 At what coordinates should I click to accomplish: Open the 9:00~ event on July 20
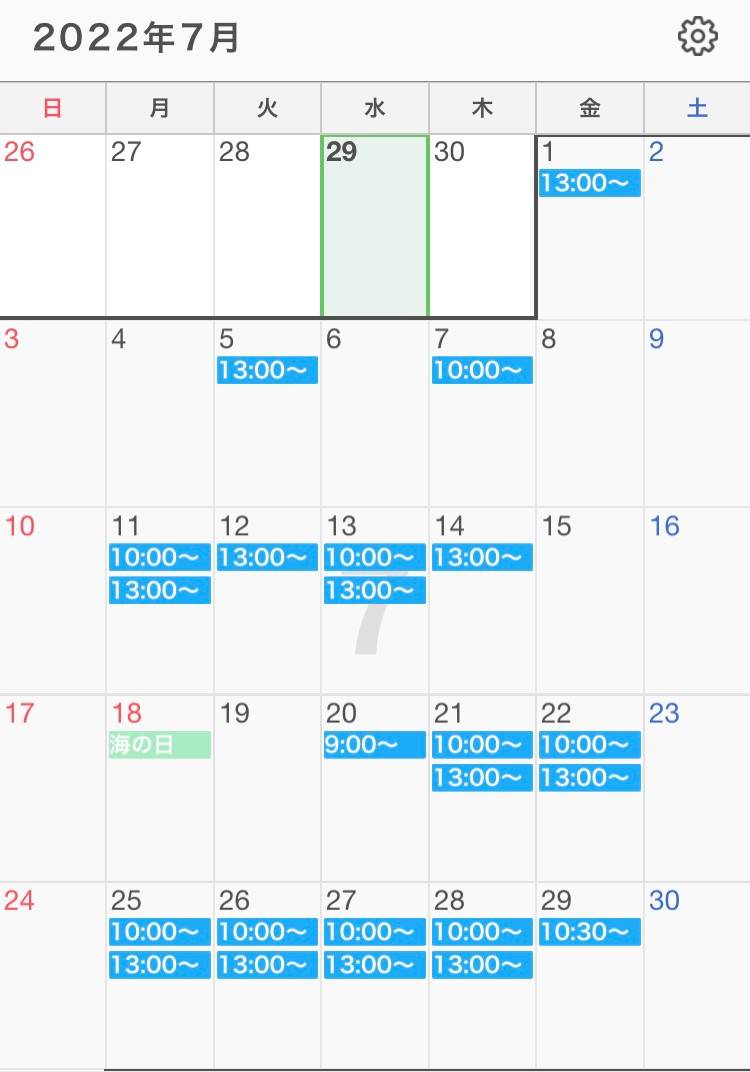point(375,745)
